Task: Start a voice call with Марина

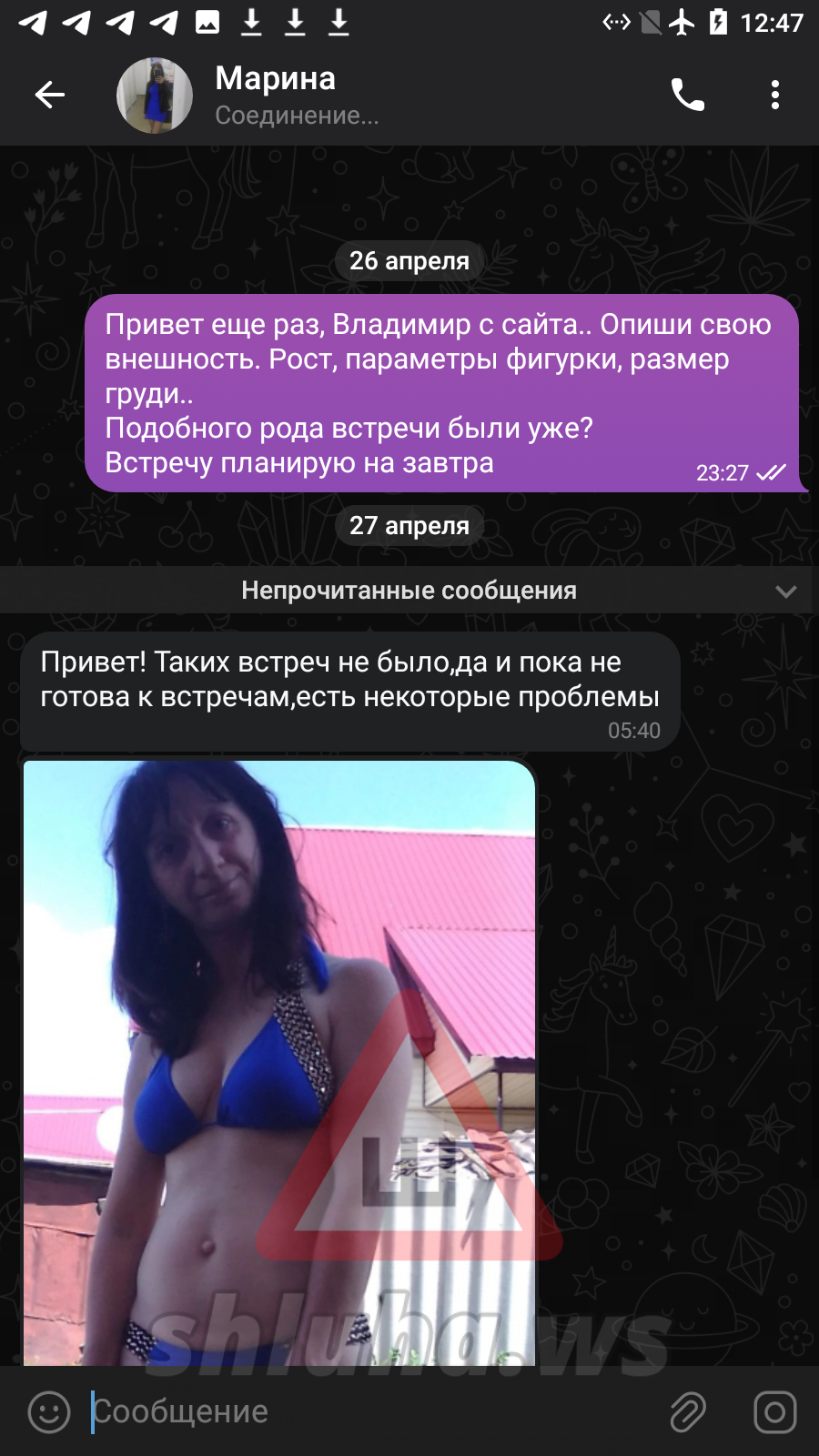Action: click(x=688, y=95)
